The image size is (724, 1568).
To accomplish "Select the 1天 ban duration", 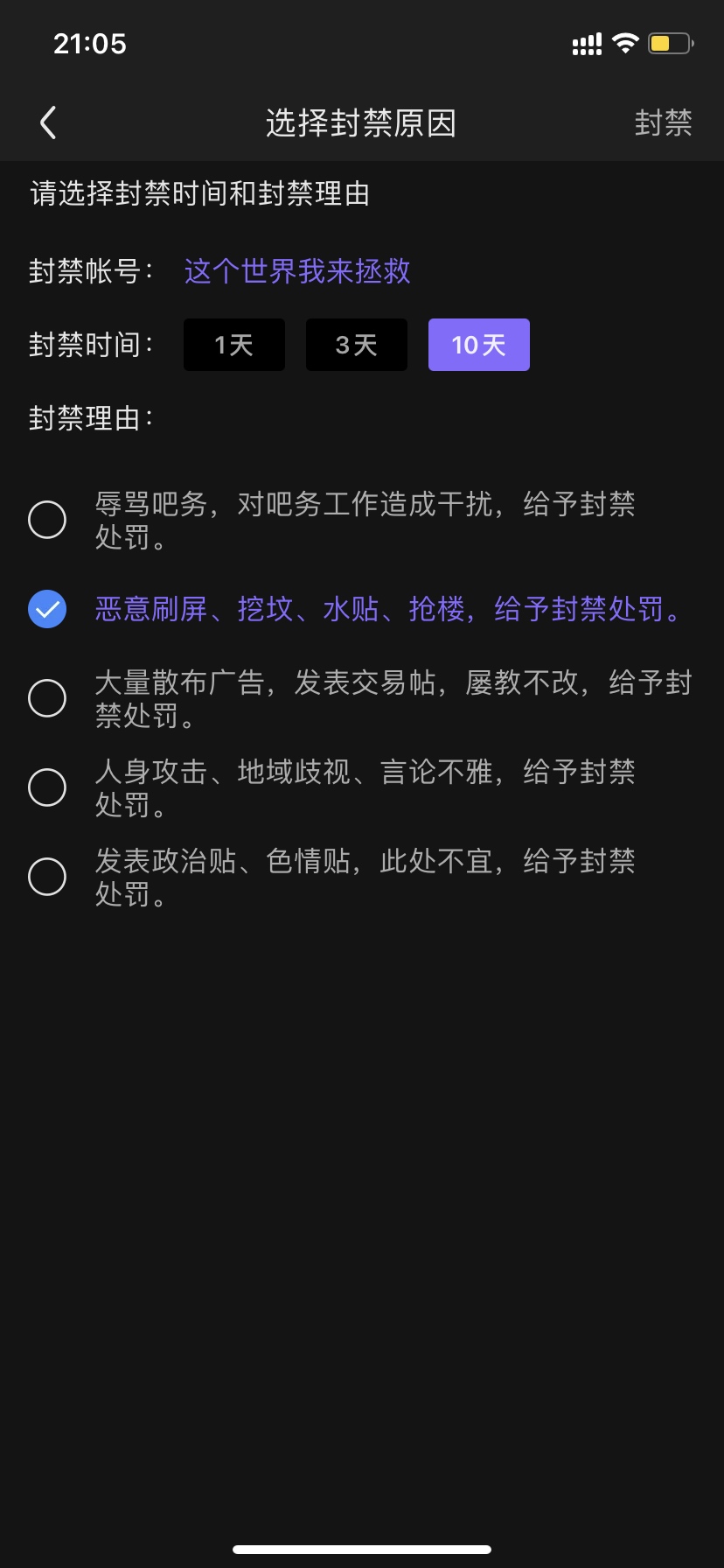I will pos(234,345).
